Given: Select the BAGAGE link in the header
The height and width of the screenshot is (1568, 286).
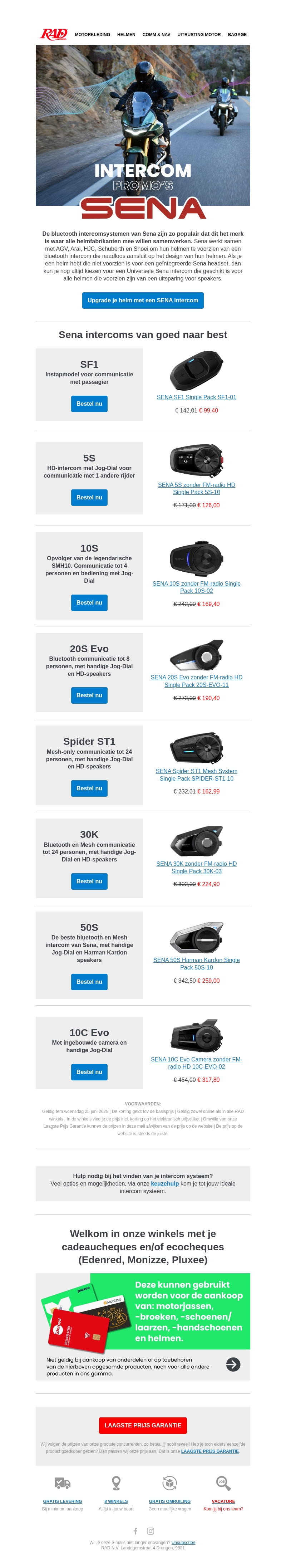Looking at the screenshot, I should point(237,35).
